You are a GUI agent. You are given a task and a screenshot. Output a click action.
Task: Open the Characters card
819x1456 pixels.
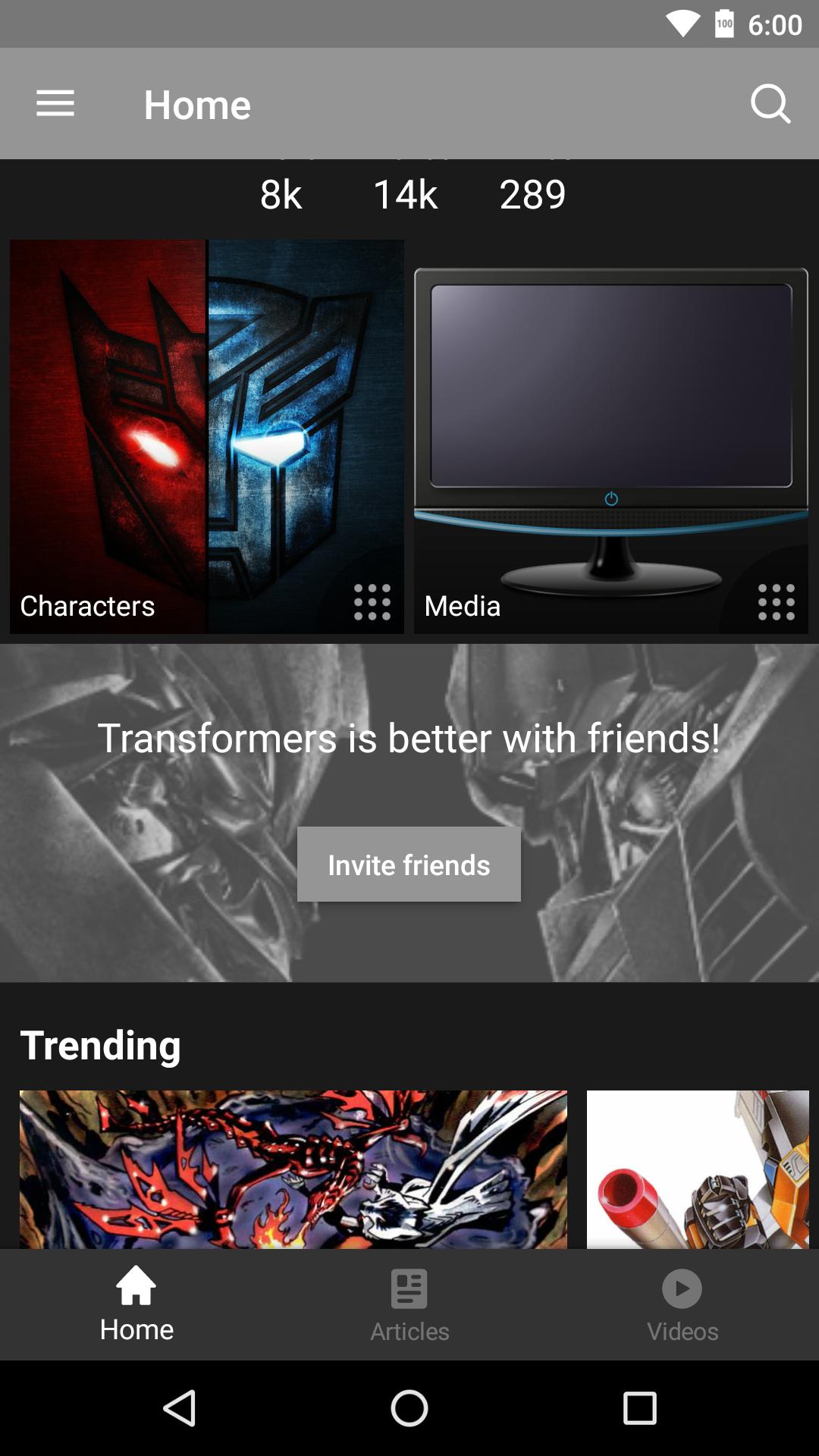(x=206, y=436)
